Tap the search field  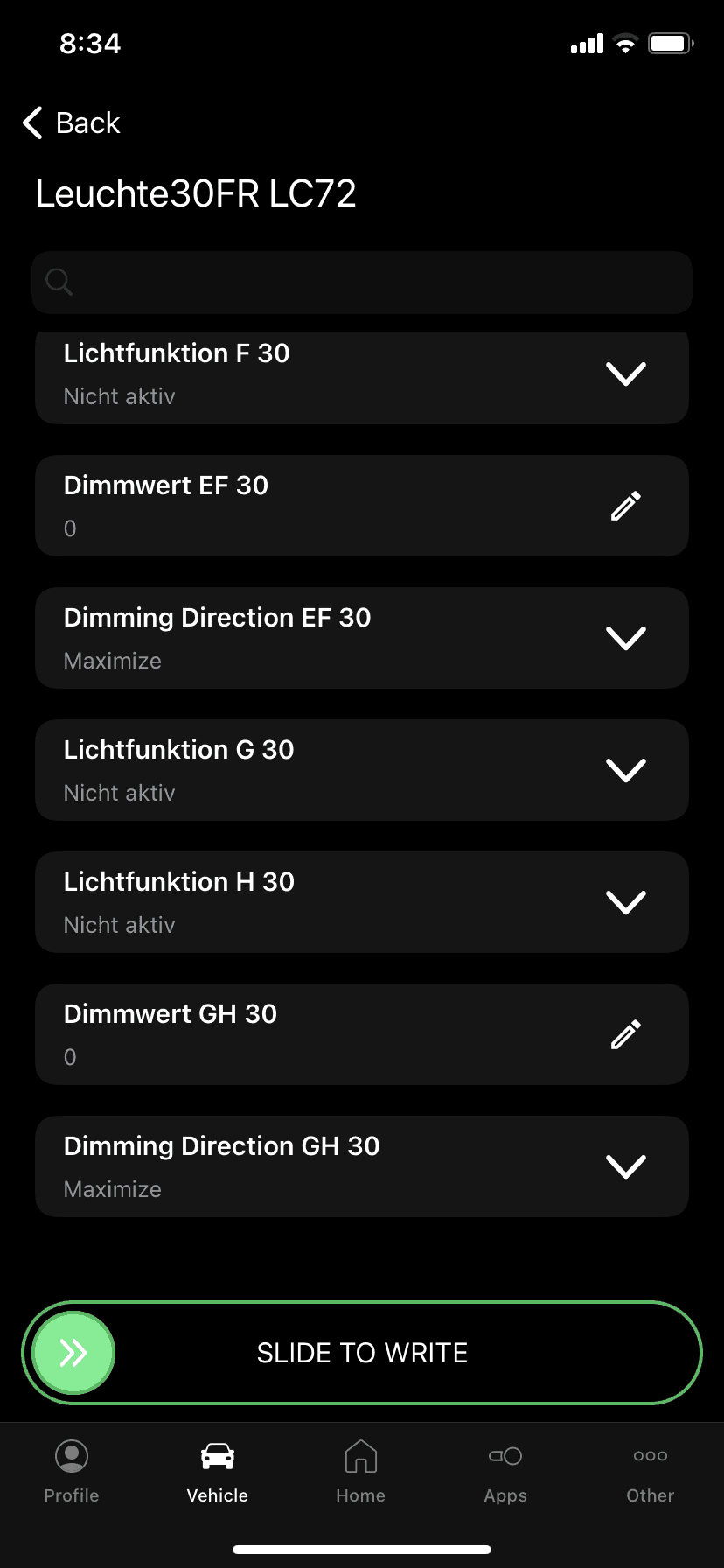pos(362,283)
